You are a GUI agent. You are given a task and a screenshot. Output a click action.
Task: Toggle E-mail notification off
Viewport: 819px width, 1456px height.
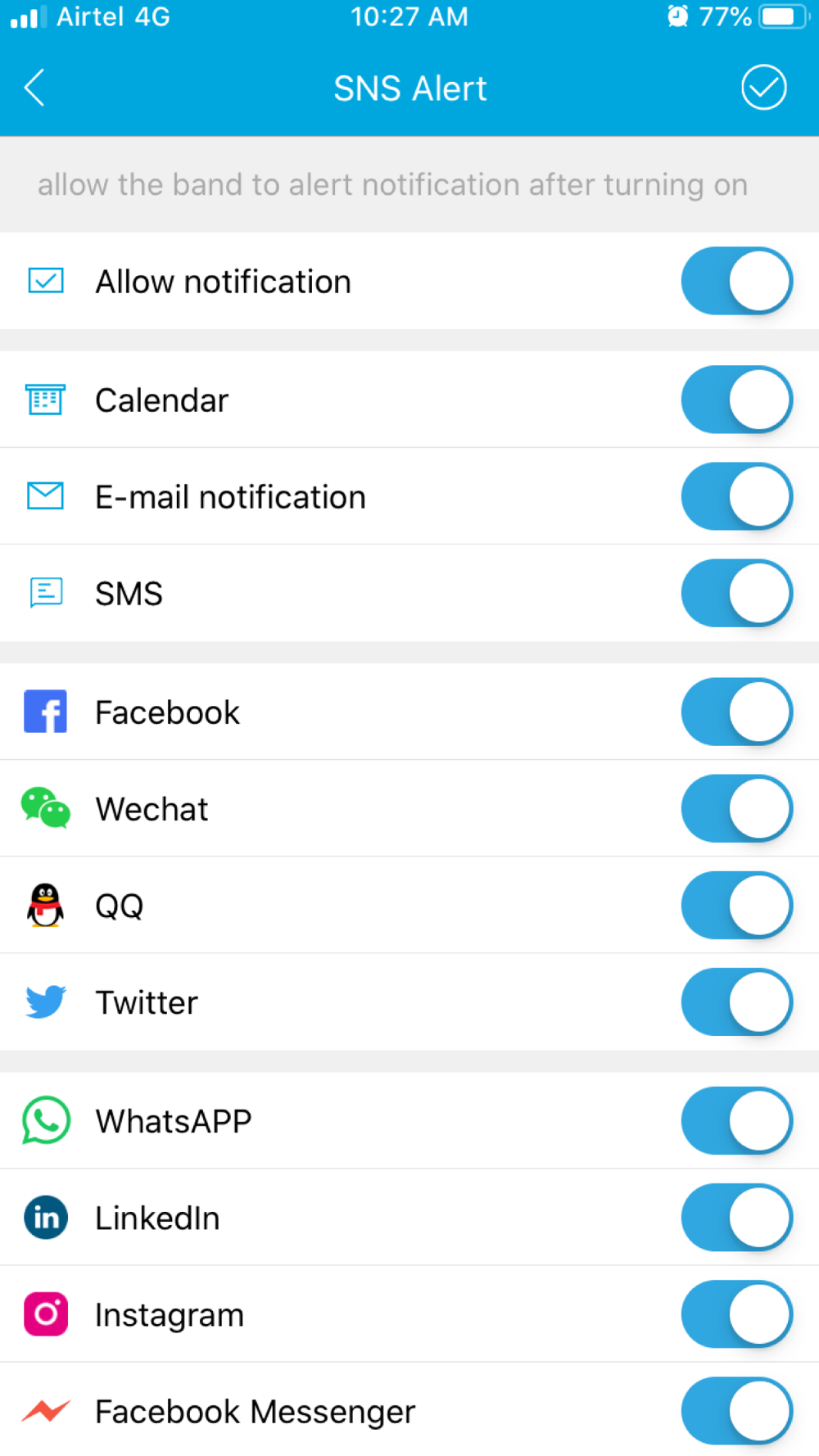click(x=737, y=496)
